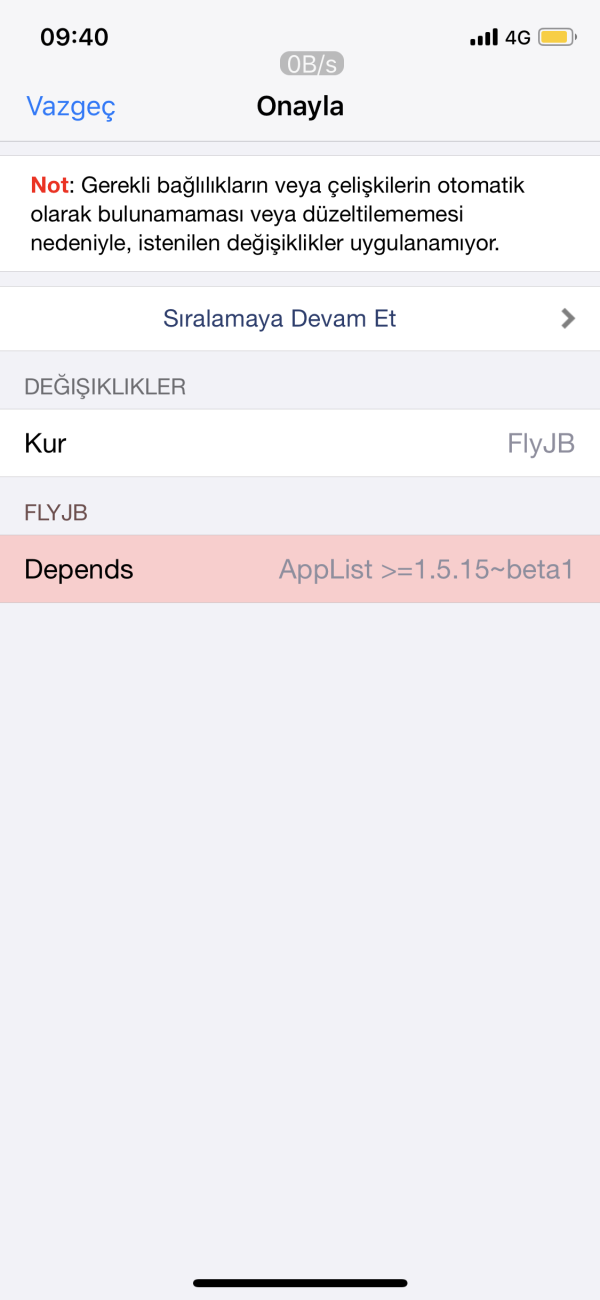Select the Depends AppList dependency row
600x1300 pixels.
[300, 569]
